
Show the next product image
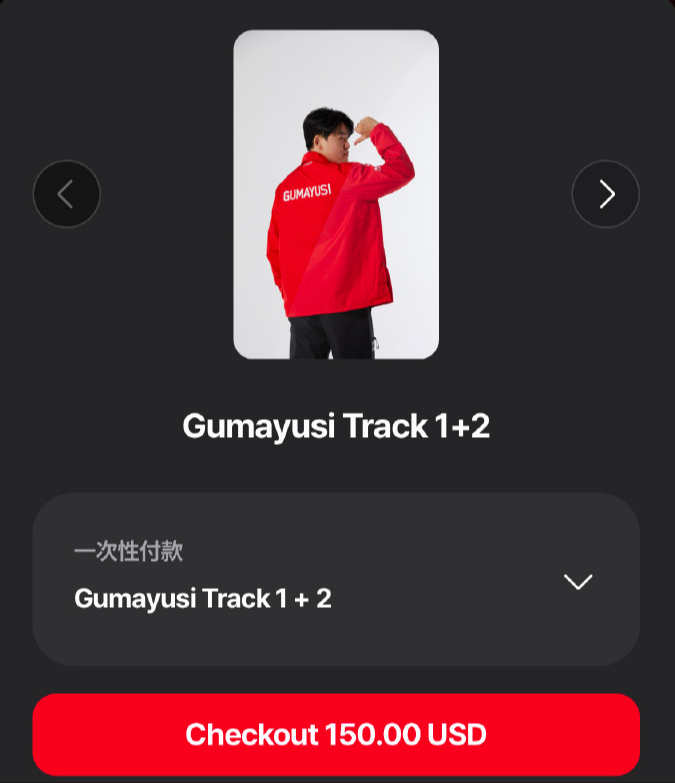pyautogui.click(x=606, y=194)
